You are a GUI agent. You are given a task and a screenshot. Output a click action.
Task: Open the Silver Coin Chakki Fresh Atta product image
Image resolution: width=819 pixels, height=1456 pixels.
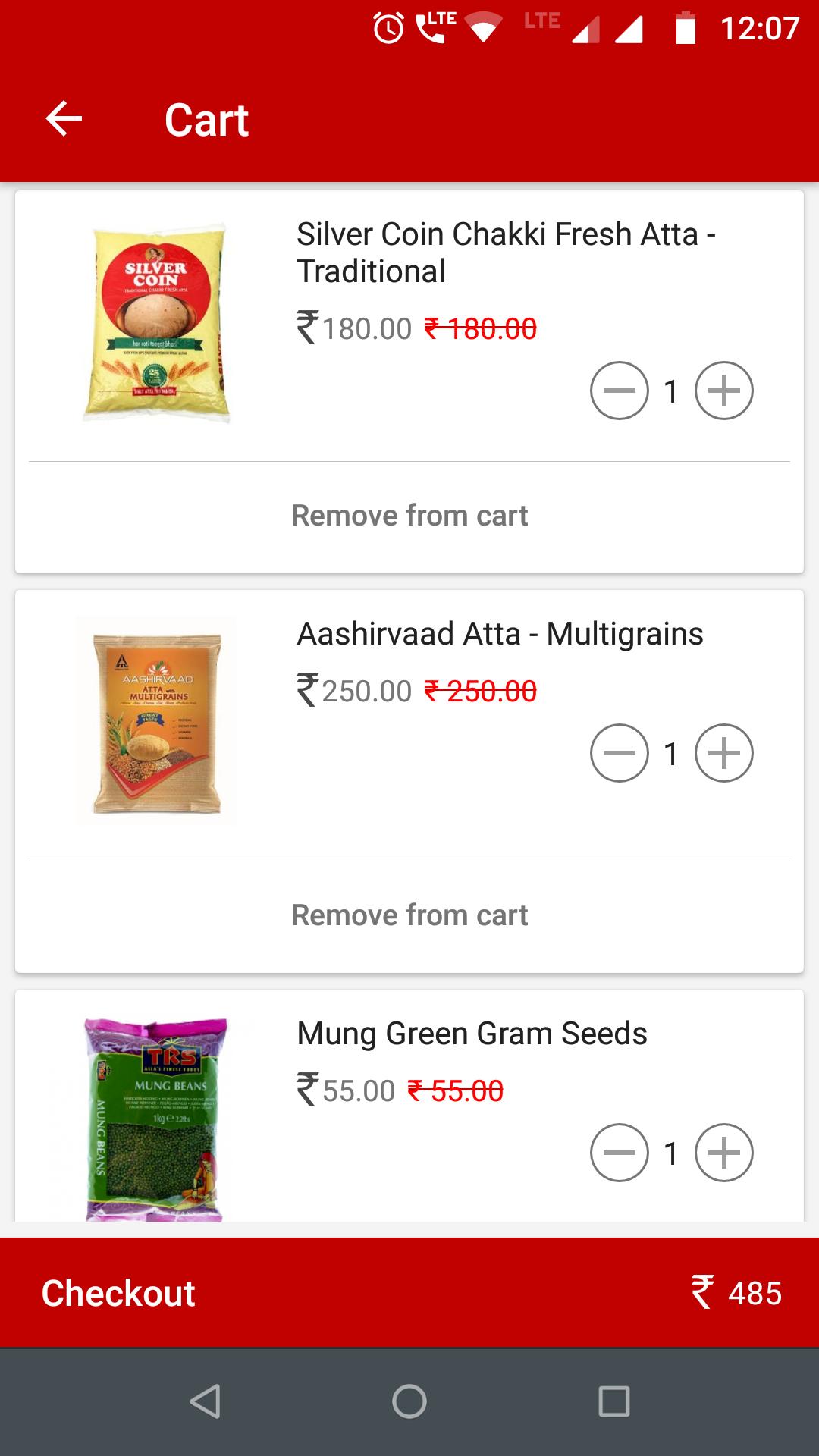(x=156, y=322)
